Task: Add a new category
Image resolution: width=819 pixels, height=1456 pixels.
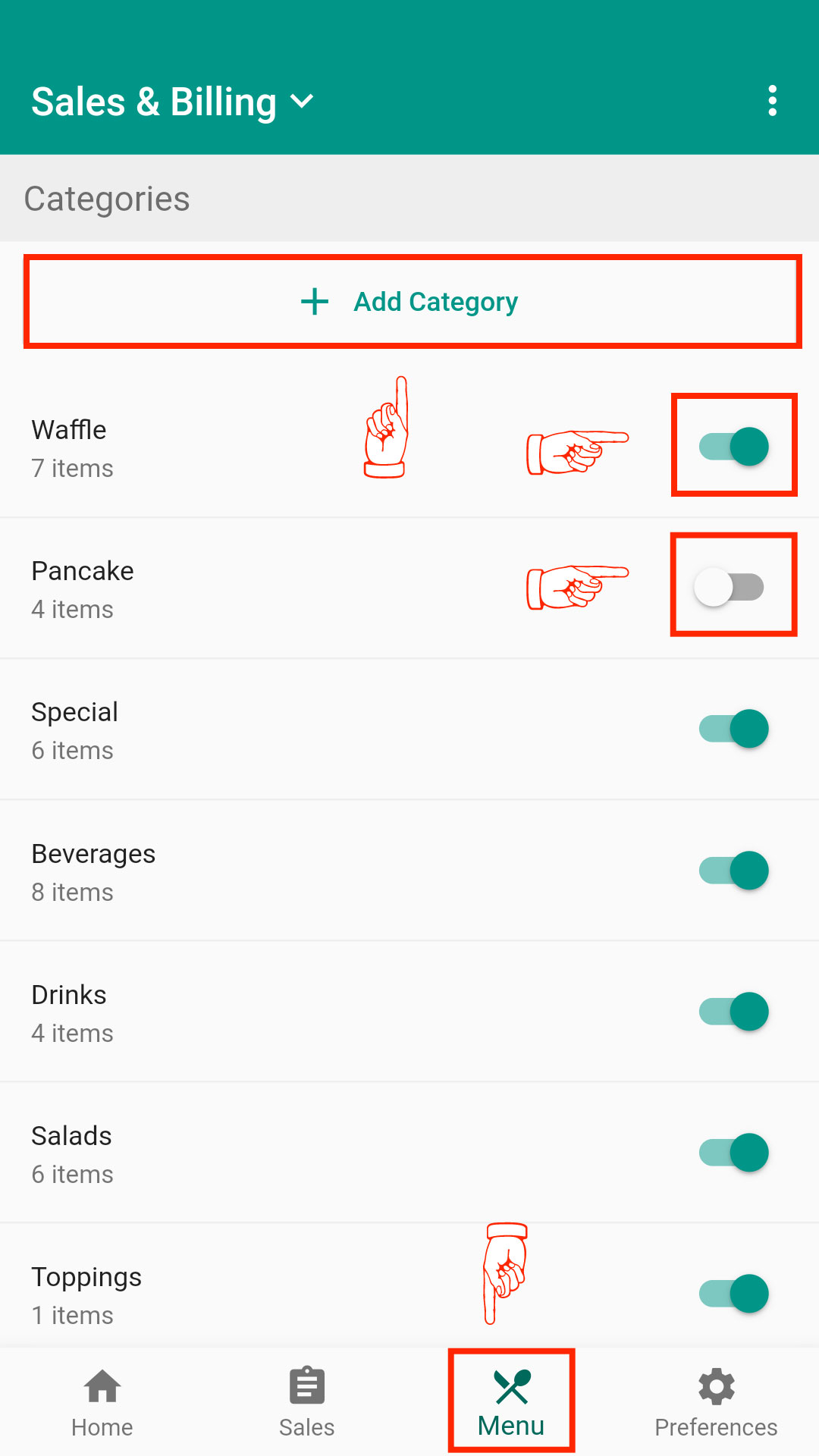Action: pos(410,302)
